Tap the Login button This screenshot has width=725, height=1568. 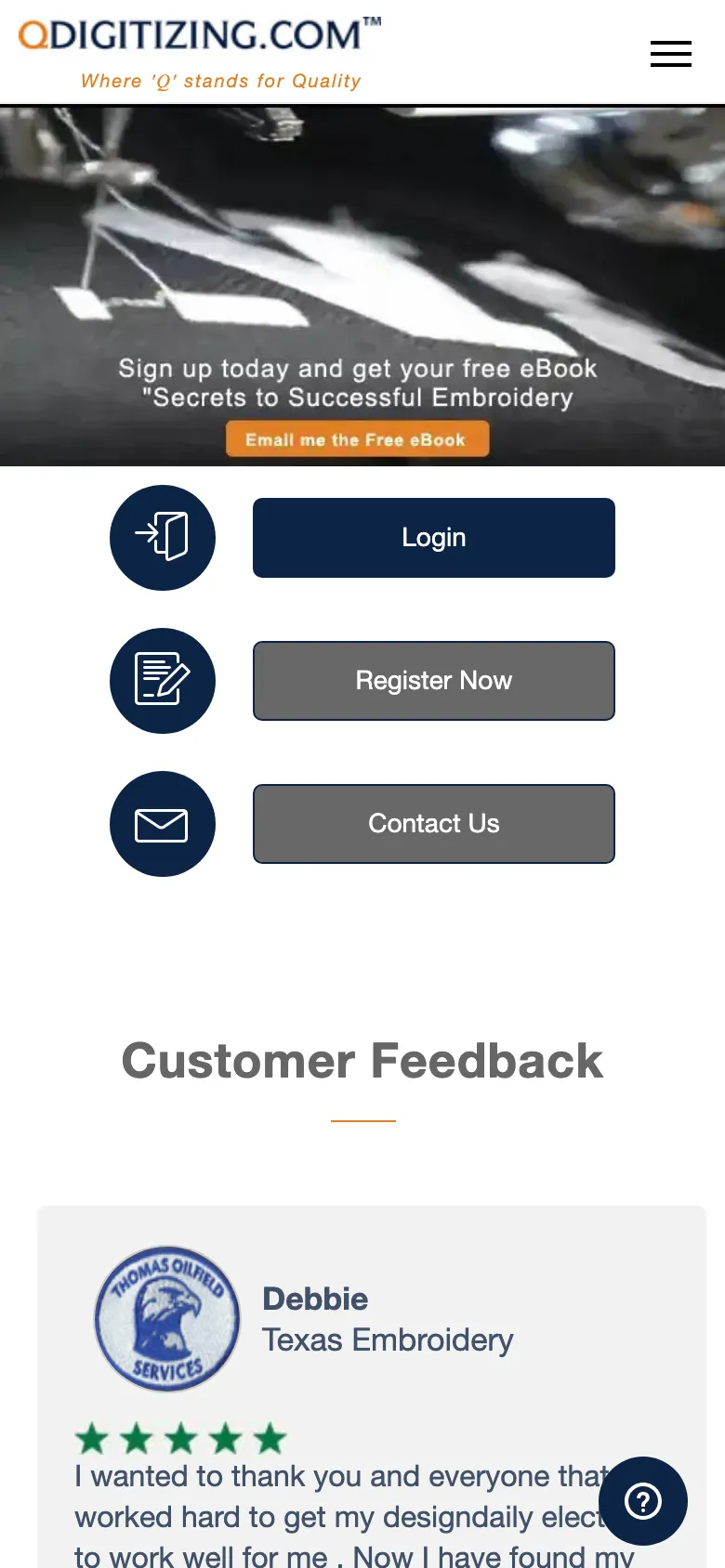(x=433, y=538)
